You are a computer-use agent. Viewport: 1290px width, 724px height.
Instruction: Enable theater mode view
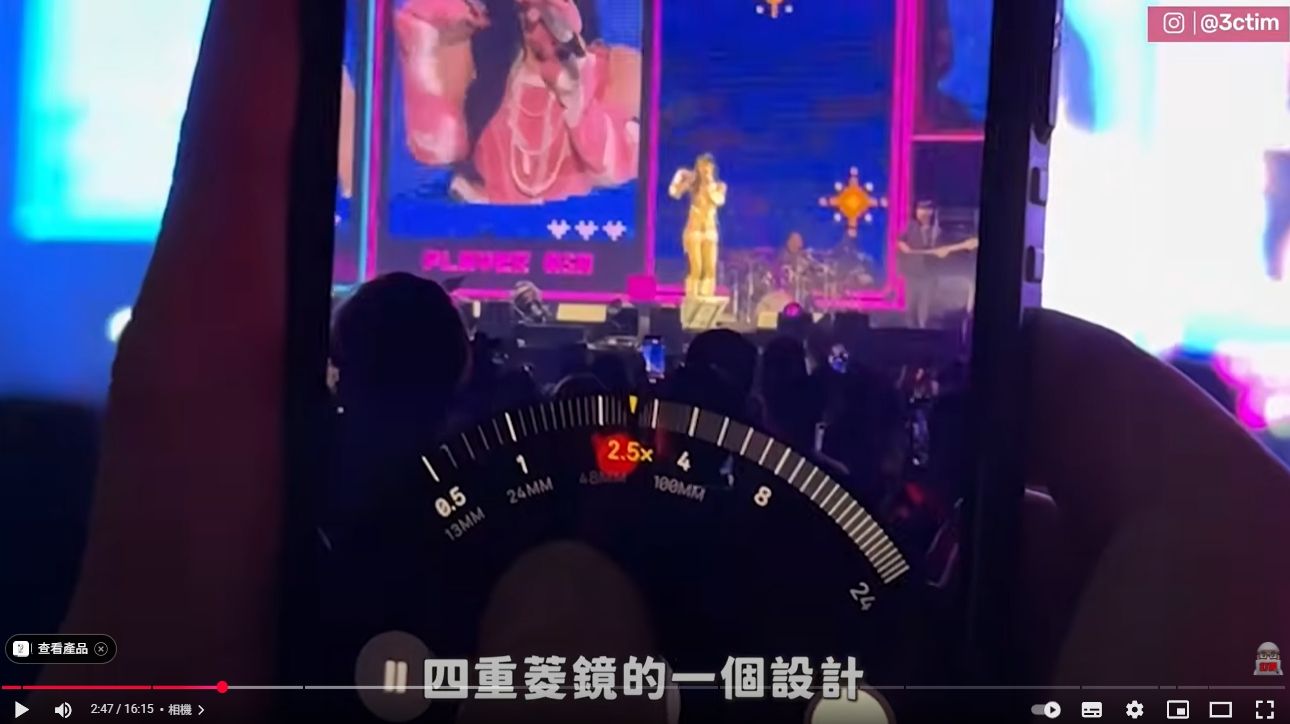click(x=1220, y=709)
